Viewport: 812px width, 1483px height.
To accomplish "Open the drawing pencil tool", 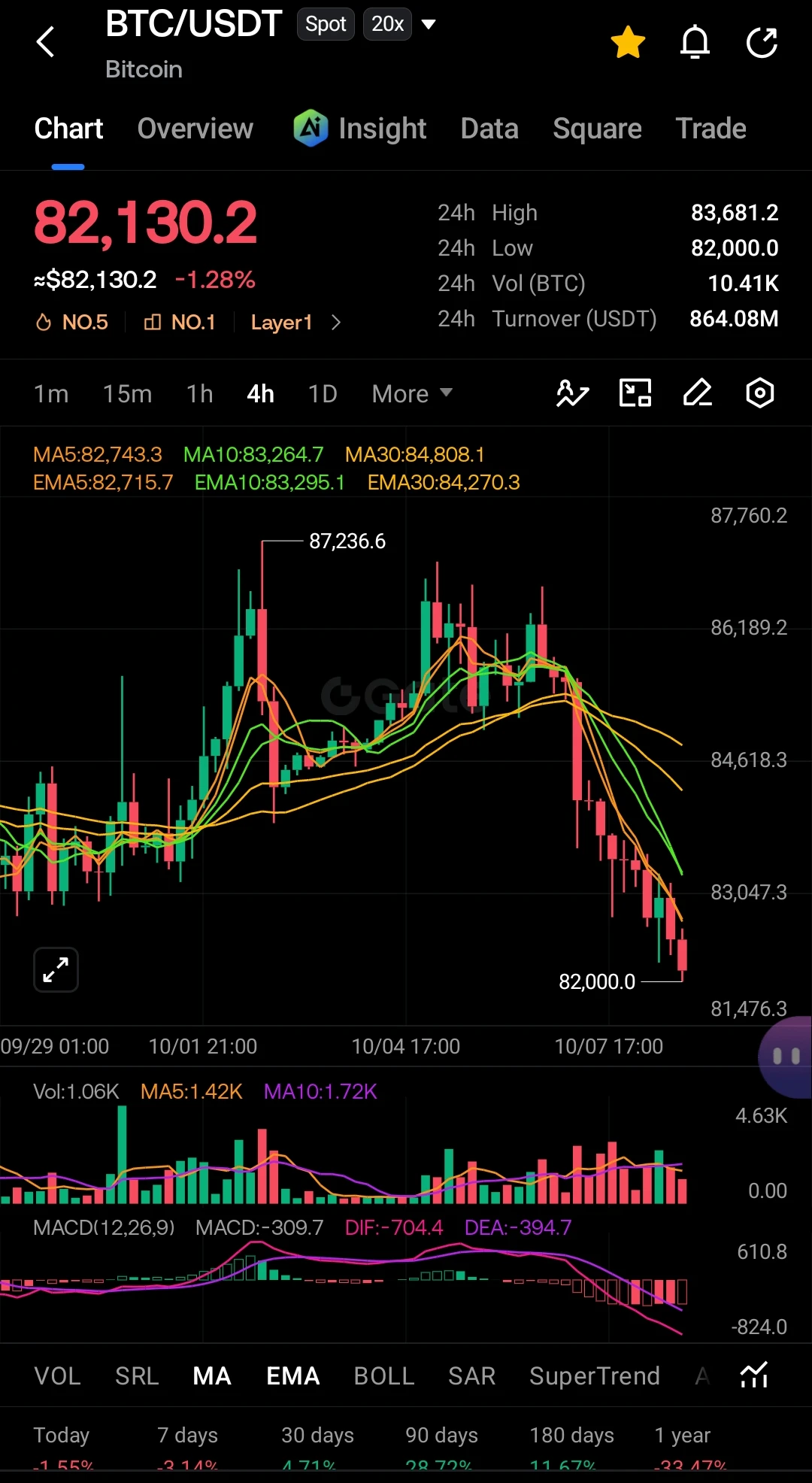I will (697, 393).
